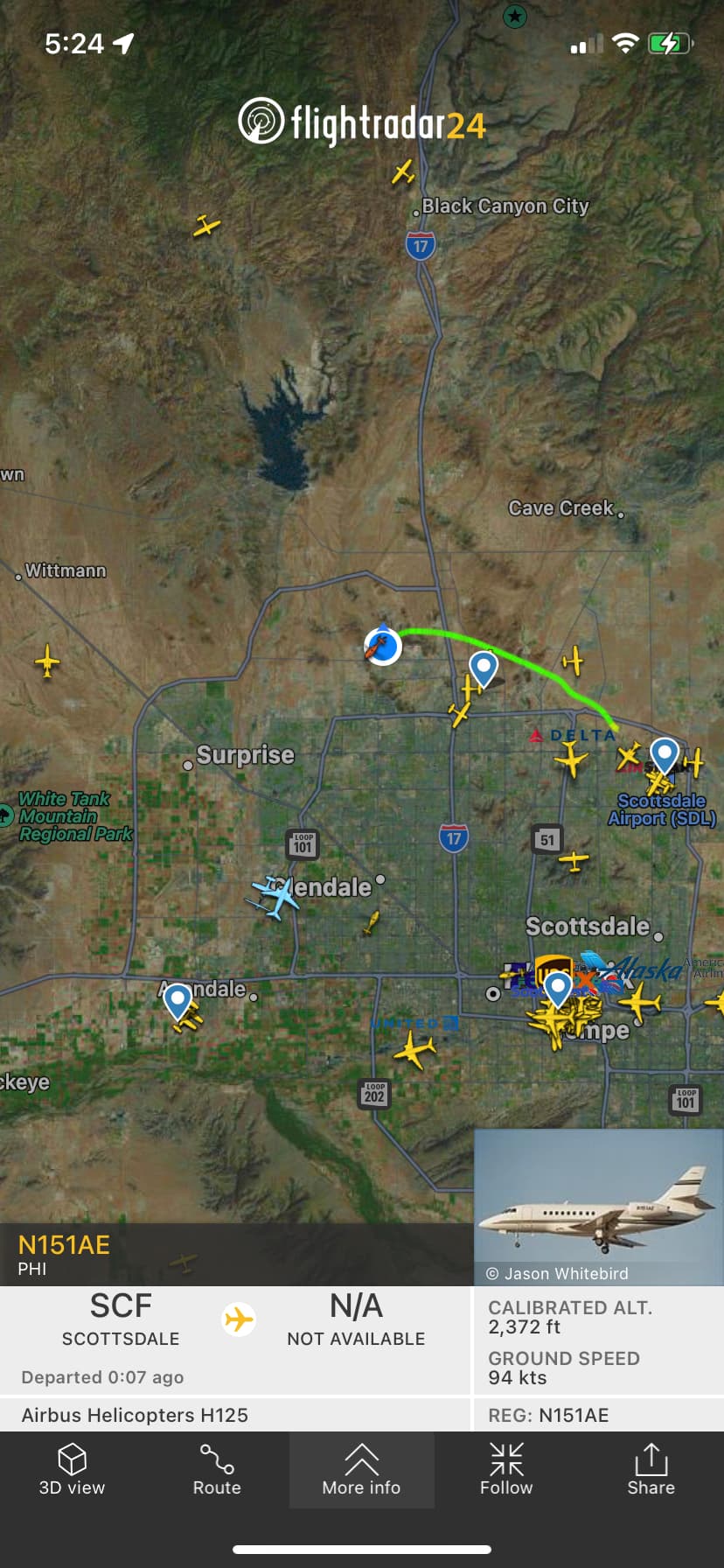Tap the airport pin near Tempe

point(558,989)
